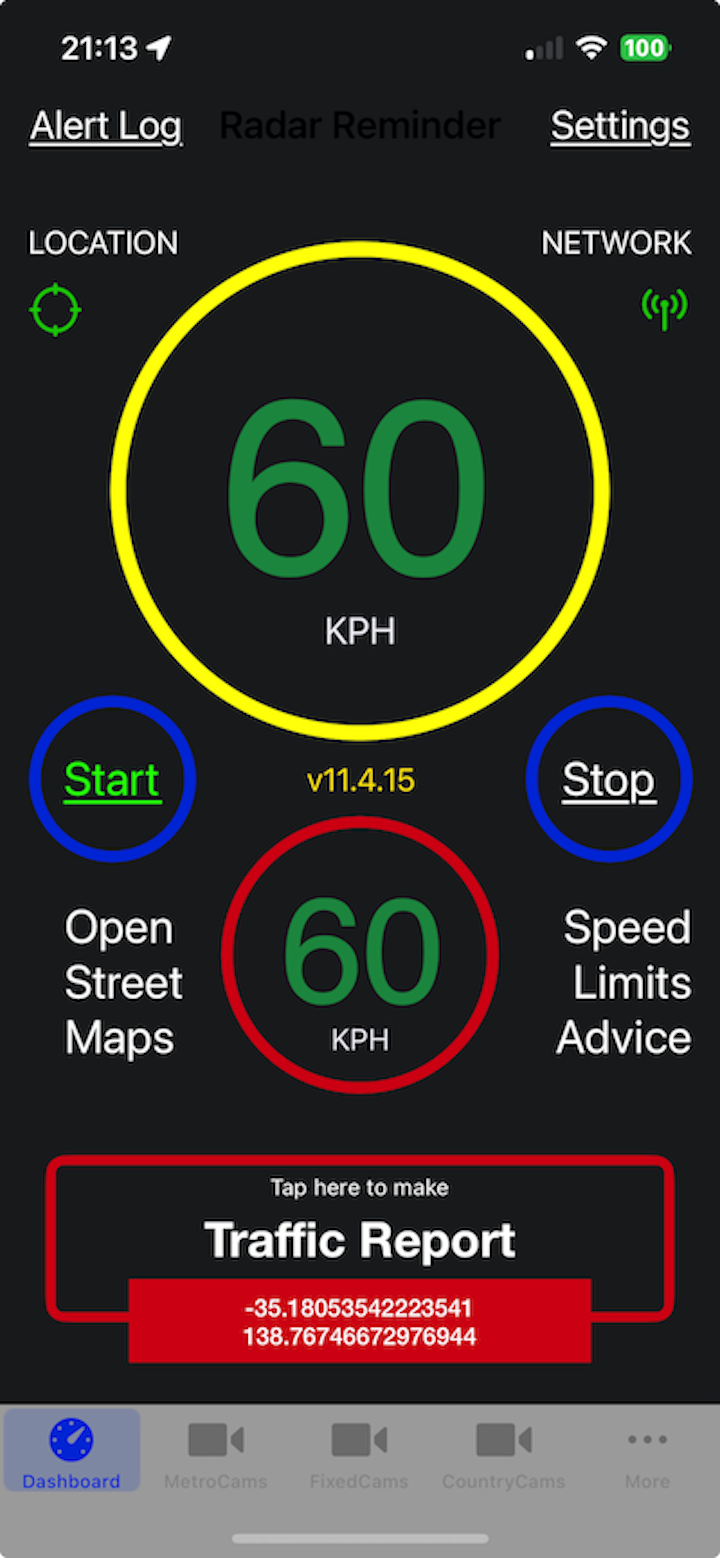This screenshot has width=720, height=1558.
Task: Tap the Stop button
Action: click(608, 780)
